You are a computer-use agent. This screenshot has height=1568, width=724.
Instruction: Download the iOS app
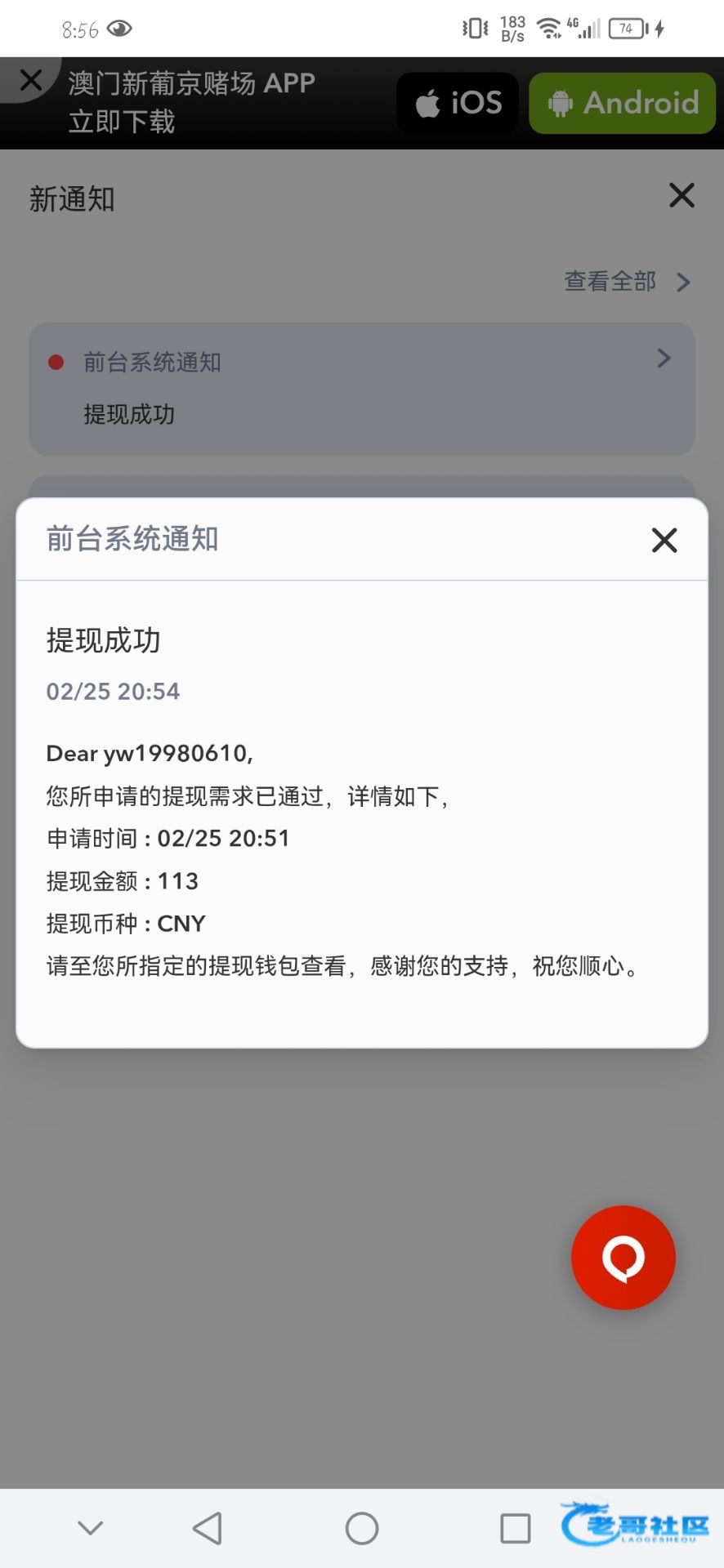[458, 104]
